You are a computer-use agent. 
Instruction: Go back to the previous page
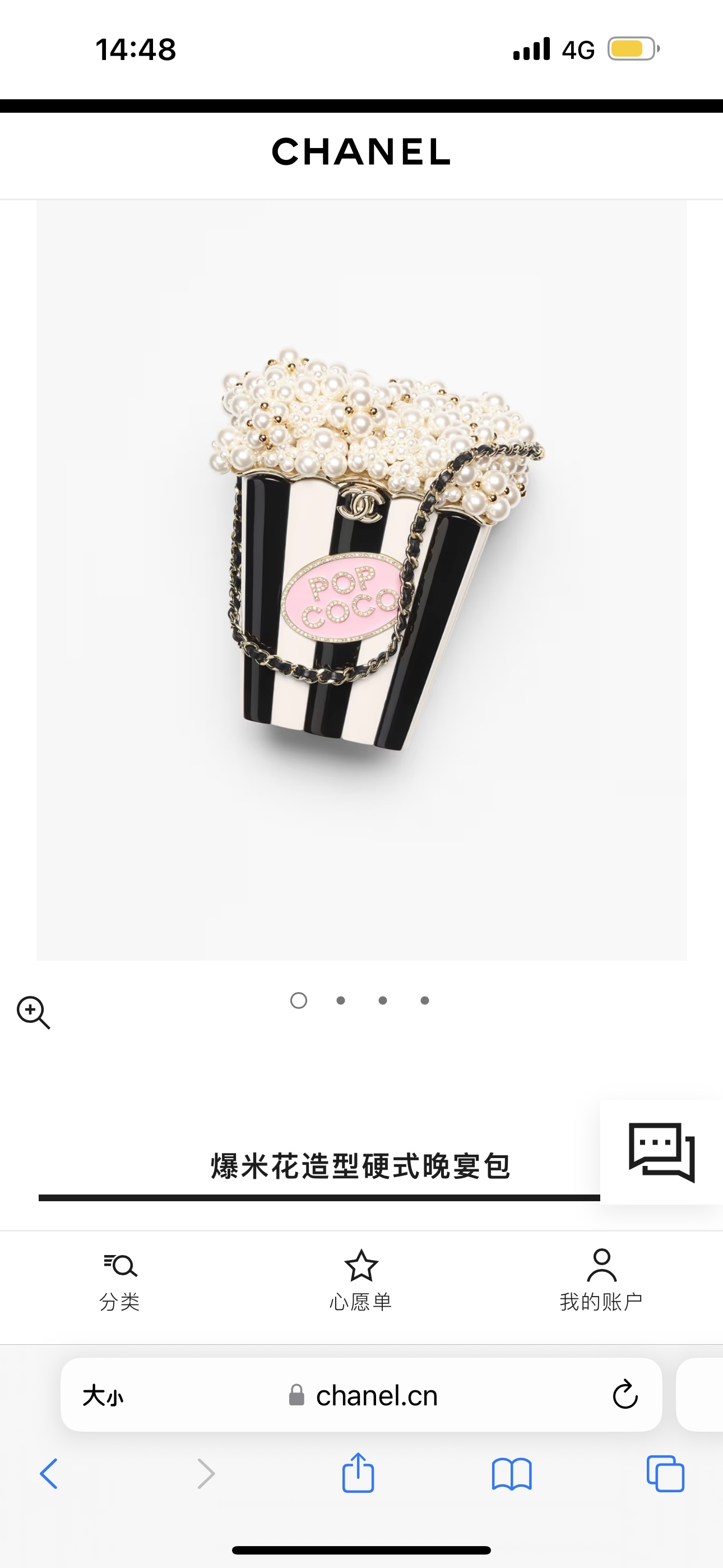coord(49,1474)
